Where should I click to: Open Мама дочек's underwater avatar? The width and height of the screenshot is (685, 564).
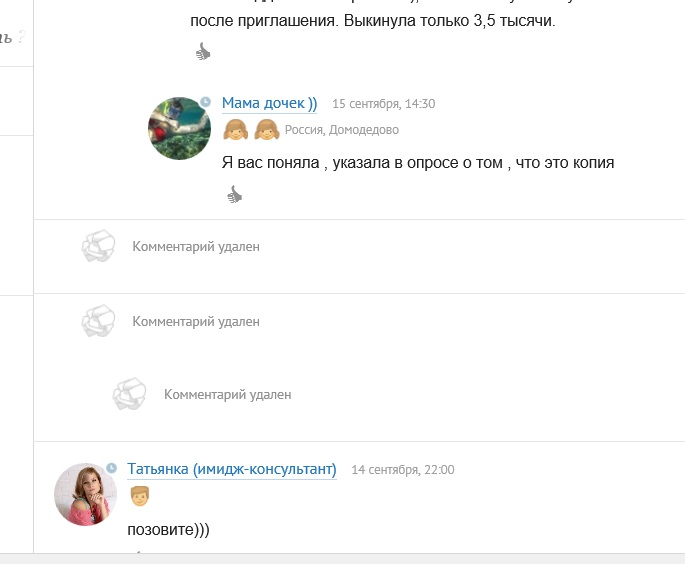tap(180, 128)
